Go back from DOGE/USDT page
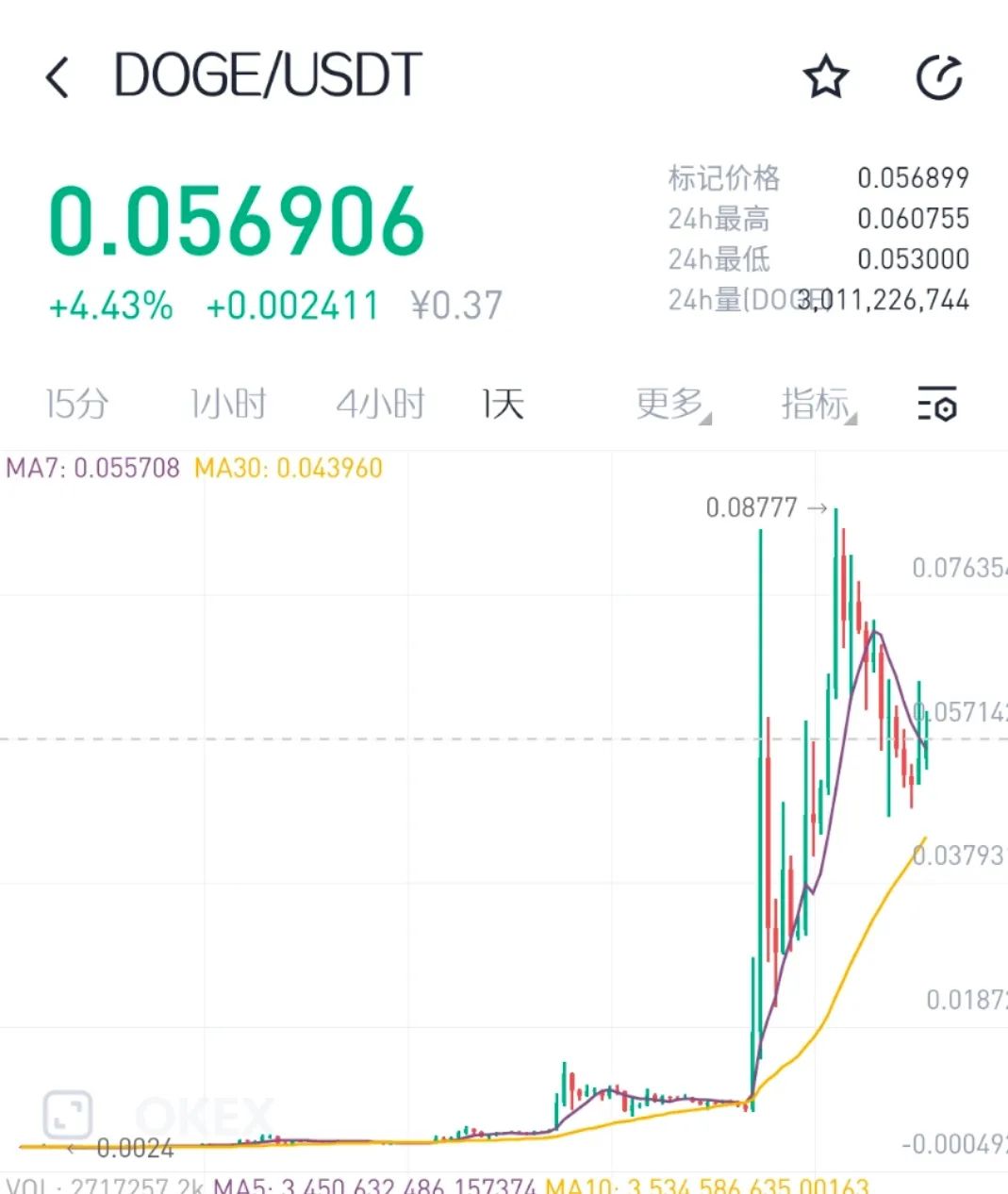 [58, 77]
